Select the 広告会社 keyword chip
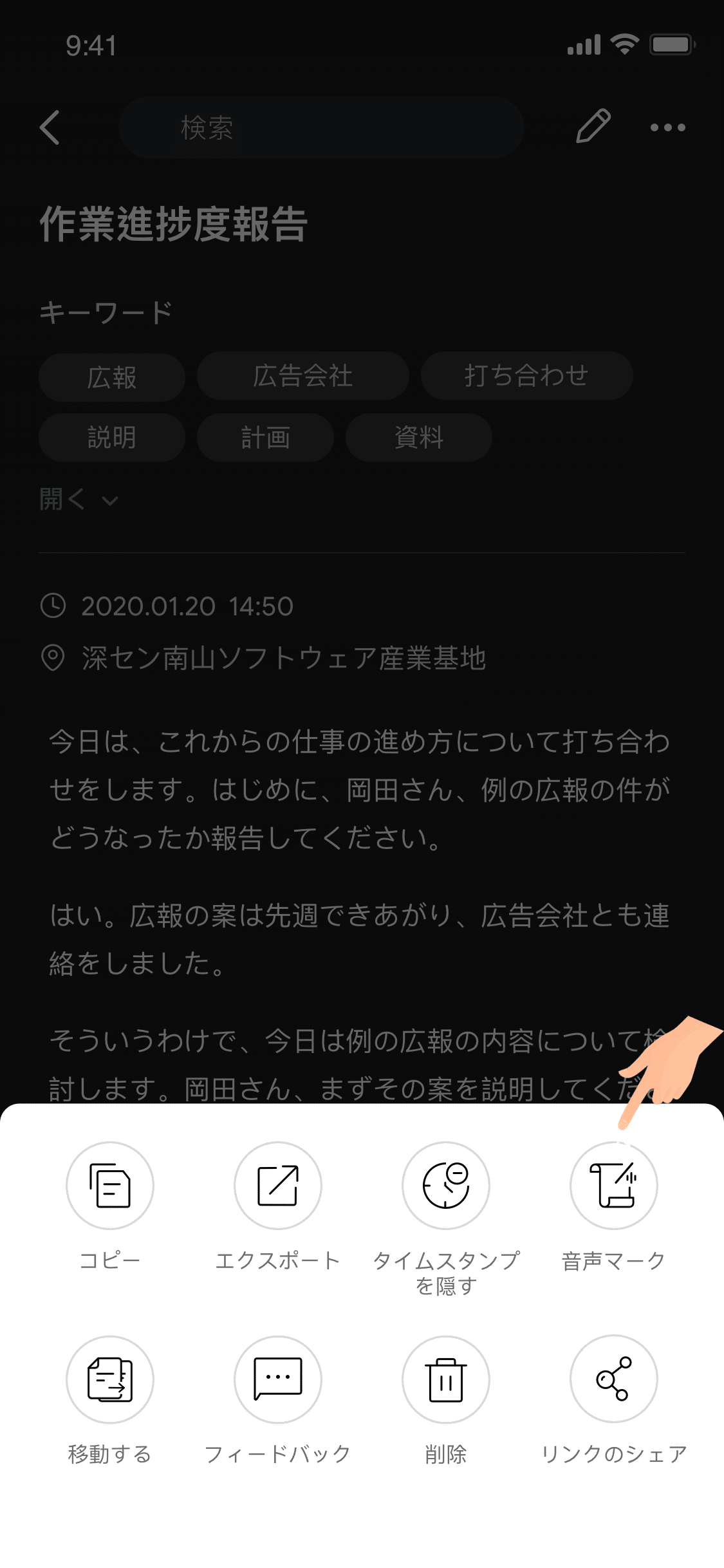 [x=302, y=376]
